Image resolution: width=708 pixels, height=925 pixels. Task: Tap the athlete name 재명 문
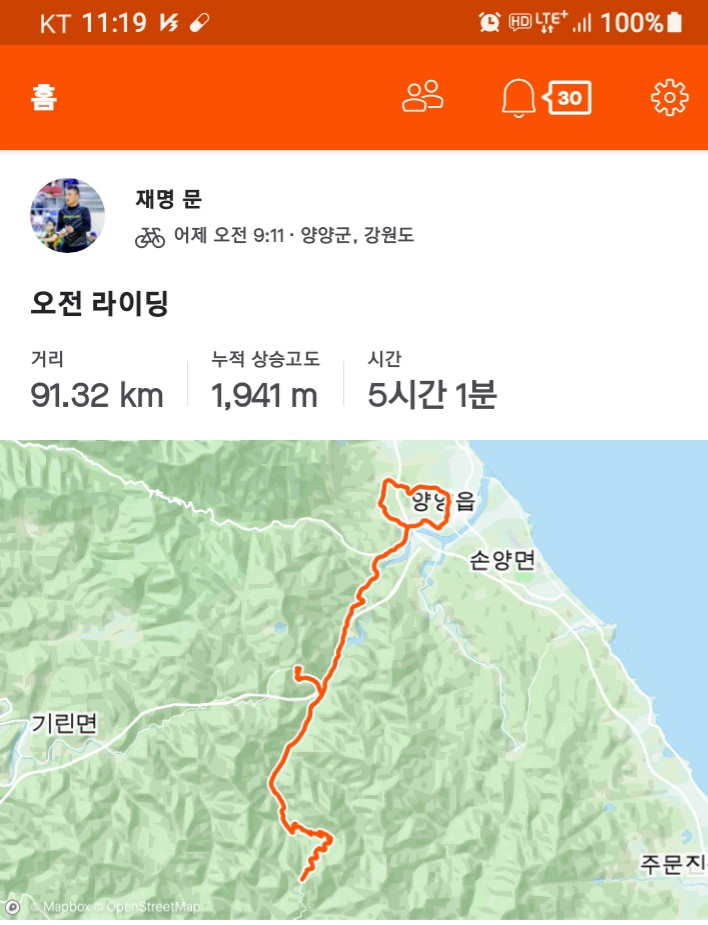pyautogui.click(x=168, y=199)
